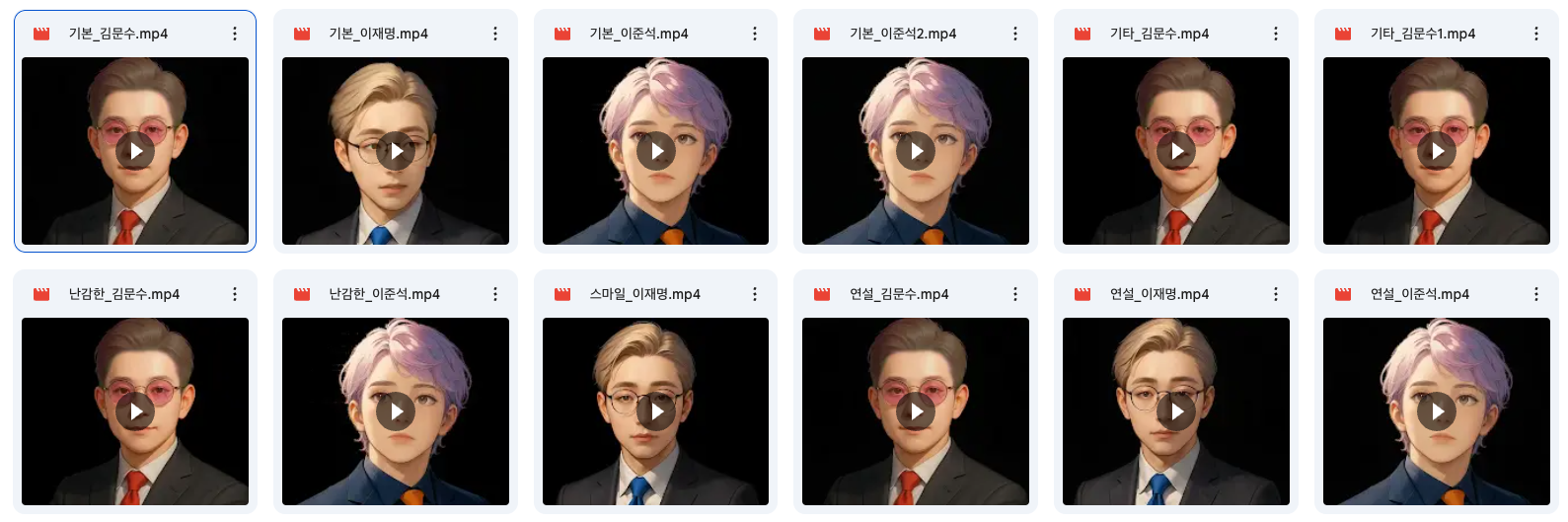1568x522 pixels.
Task: Play the 기타_김문수1.mp4 video
Action: point(1437,151)
